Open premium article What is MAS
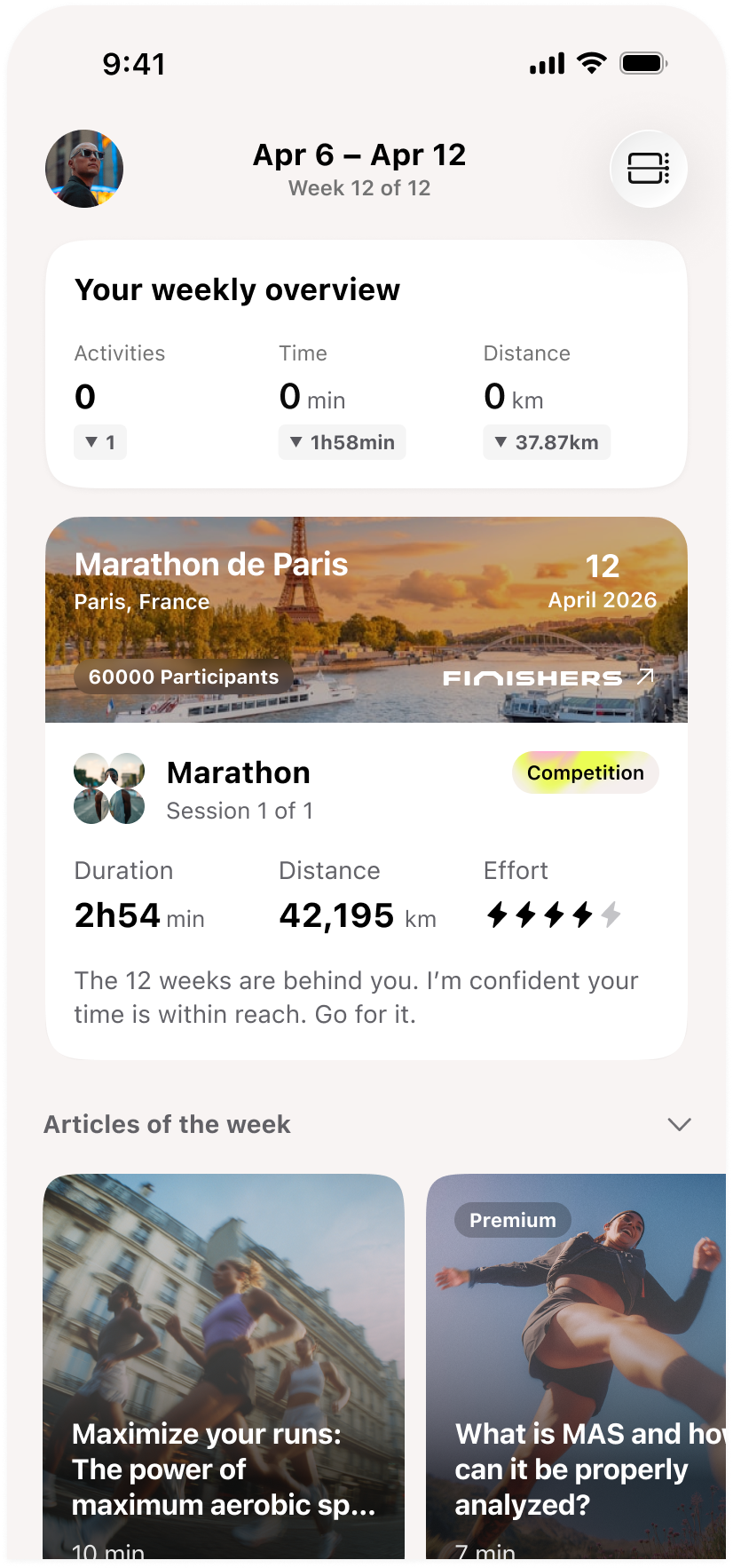This screenshot has width=733, height=1568. point(577,1367)
